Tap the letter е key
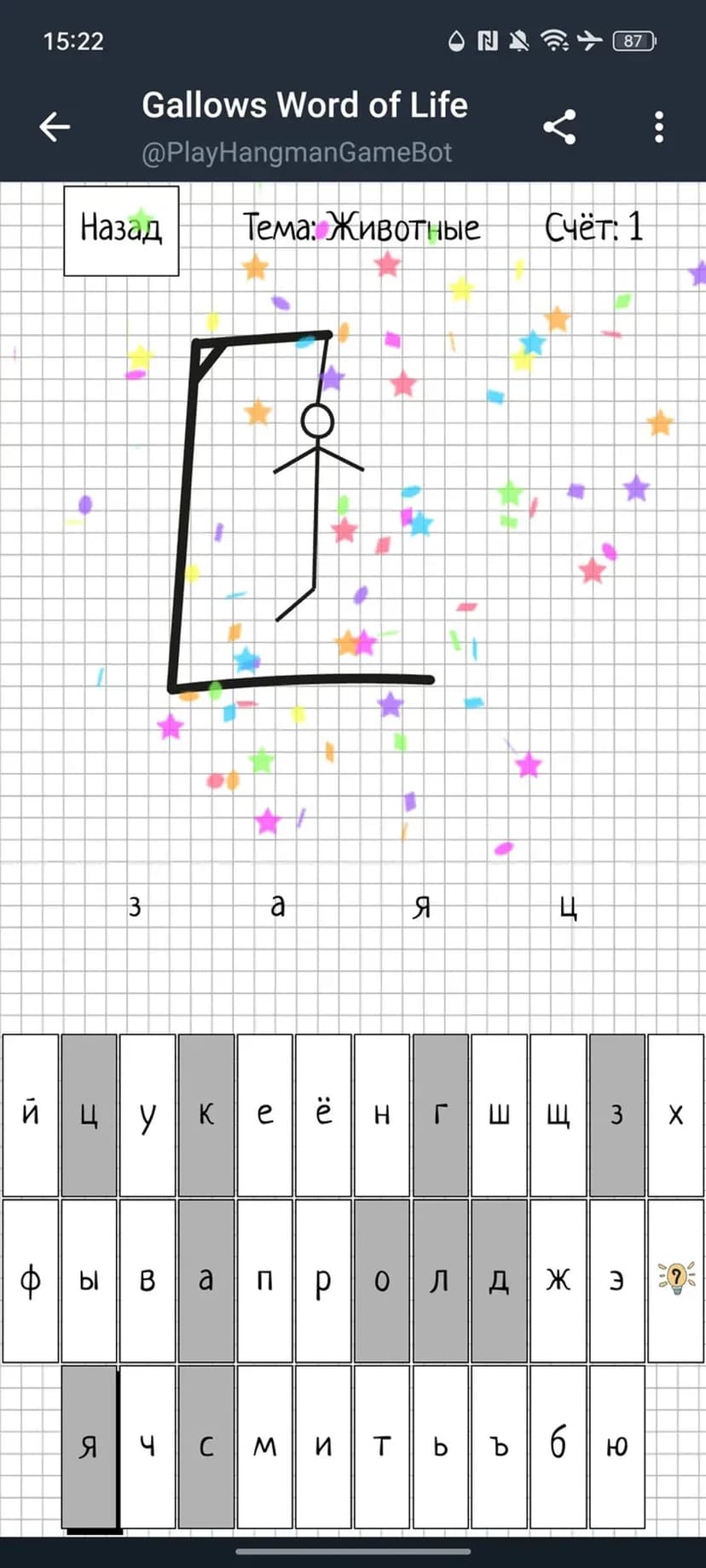 (265, 1114)
